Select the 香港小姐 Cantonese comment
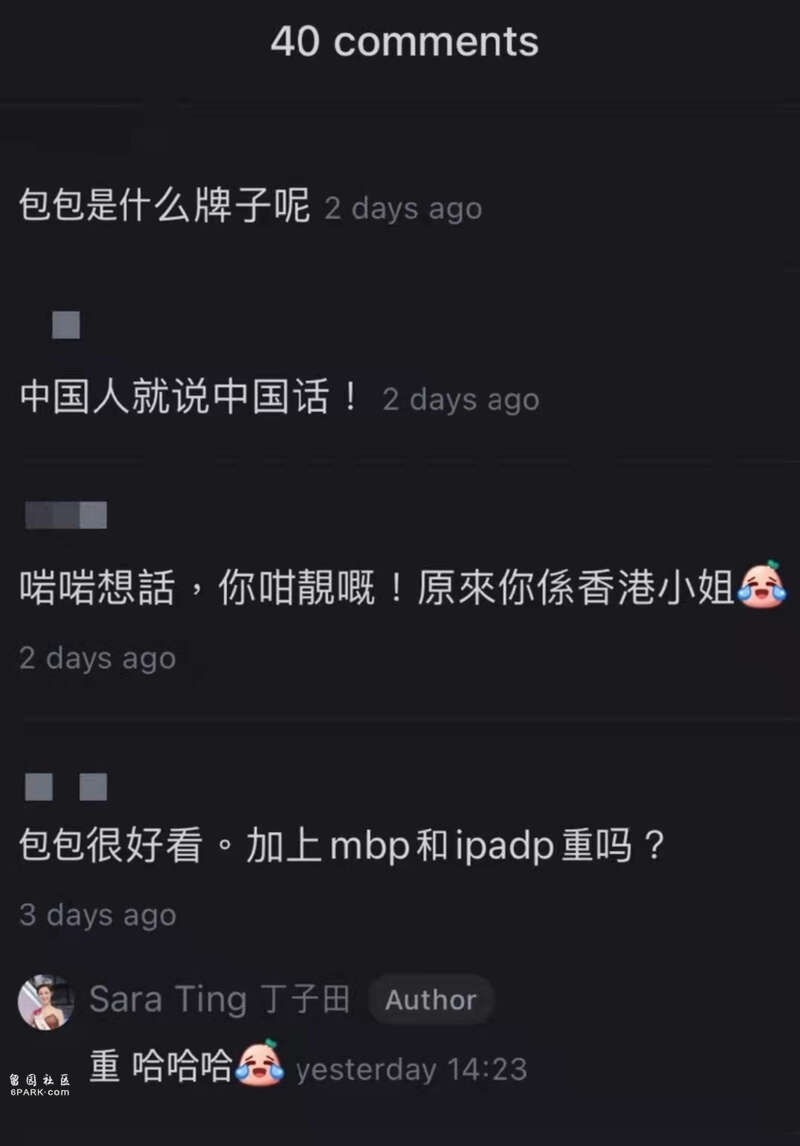The image size is (800, 1146). (380, 587)
